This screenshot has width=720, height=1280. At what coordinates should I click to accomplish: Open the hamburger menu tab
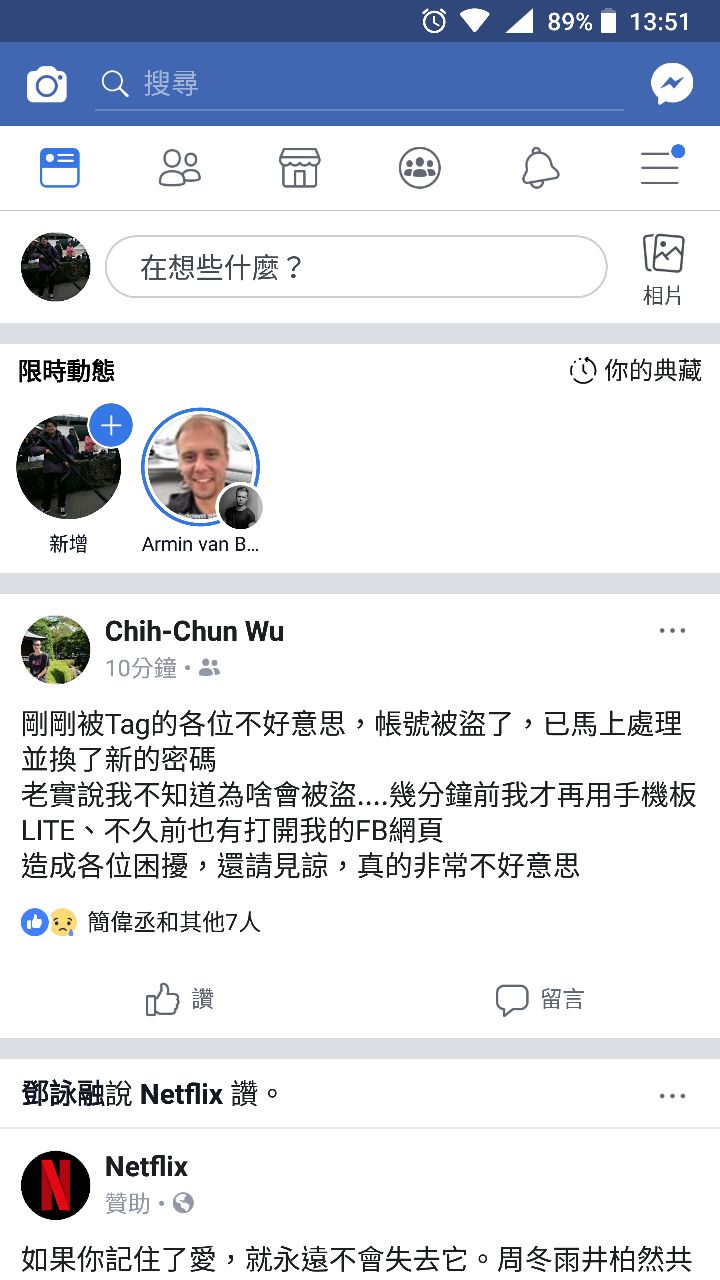click(660, 168)
